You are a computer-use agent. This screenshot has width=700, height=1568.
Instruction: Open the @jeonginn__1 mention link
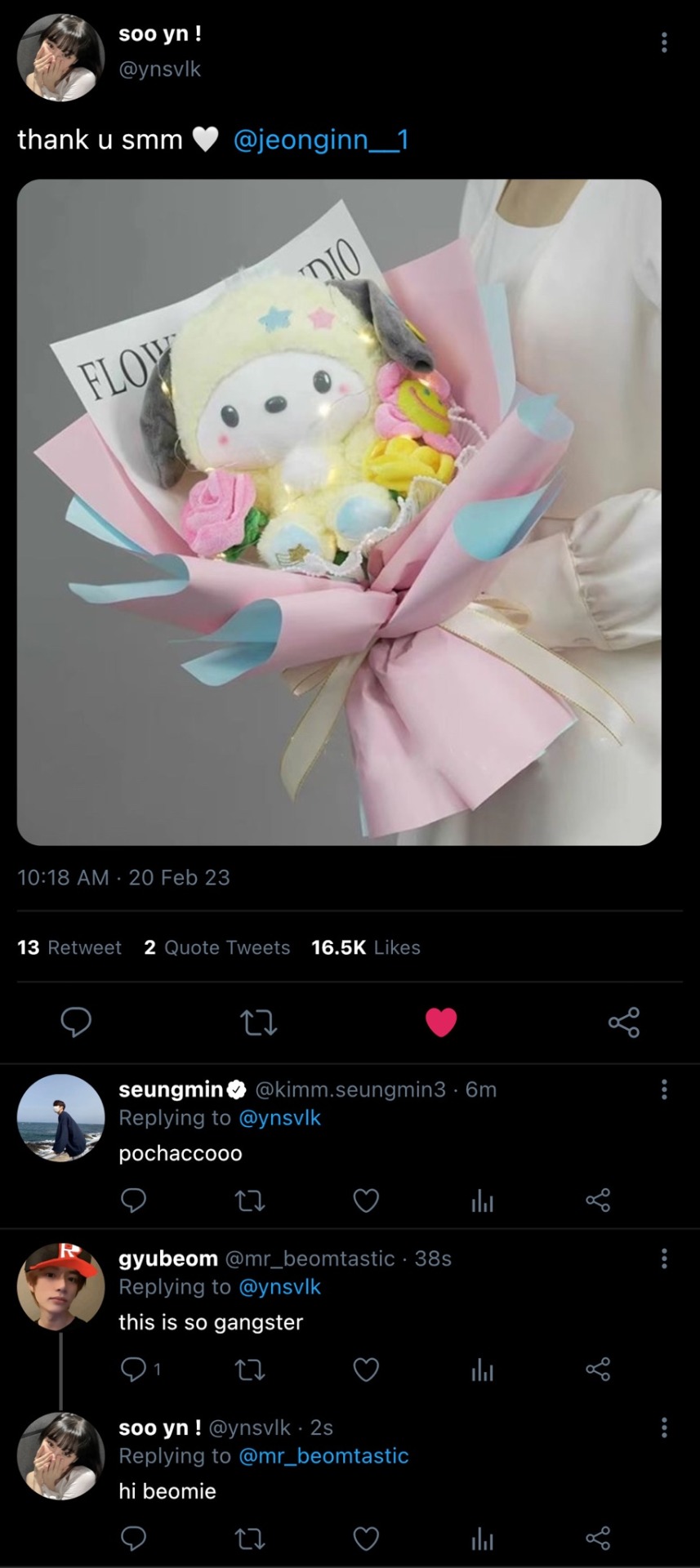[321, 140]
